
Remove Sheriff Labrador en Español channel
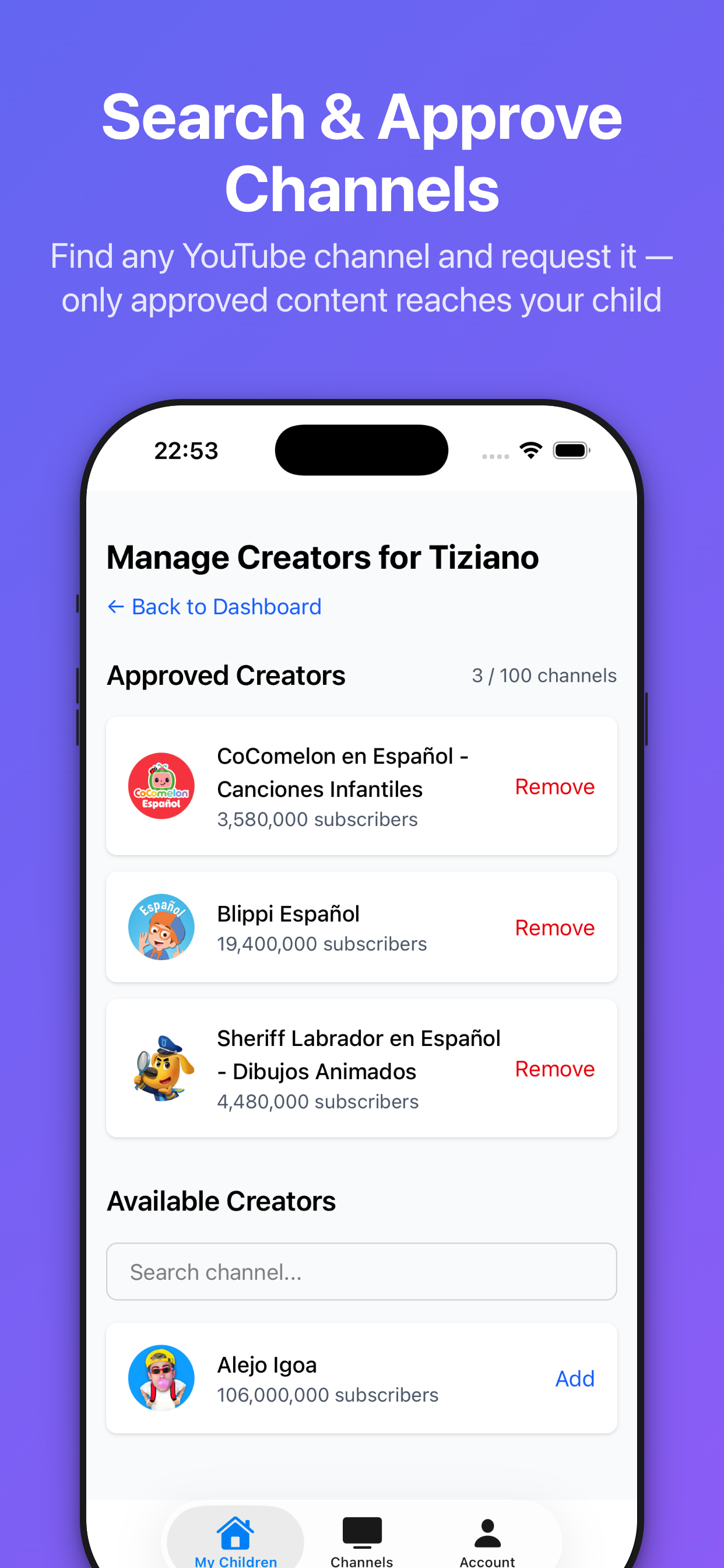pos(554,1069)
